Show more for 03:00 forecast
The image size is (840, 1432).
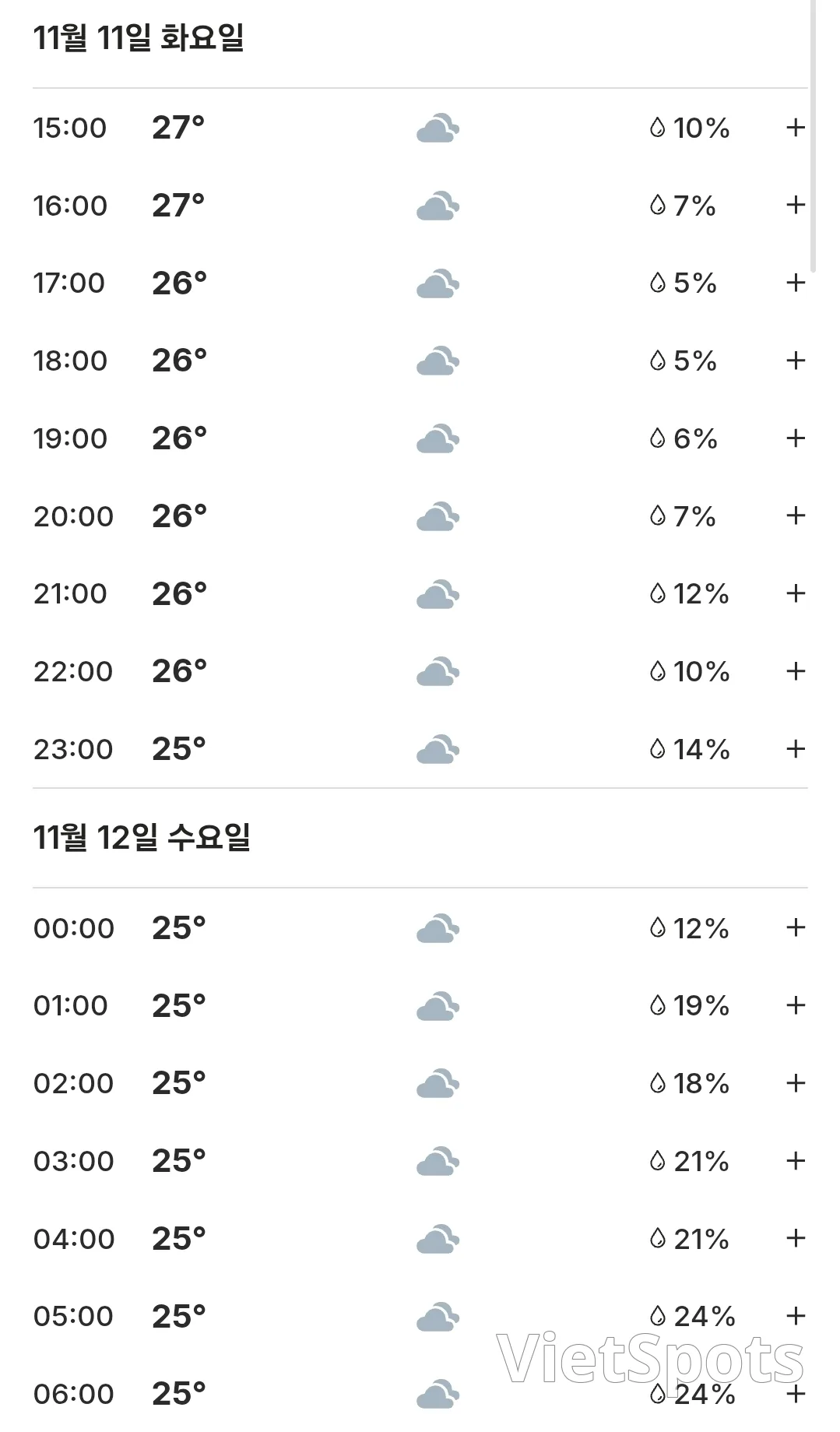[x=795, y=1161]
